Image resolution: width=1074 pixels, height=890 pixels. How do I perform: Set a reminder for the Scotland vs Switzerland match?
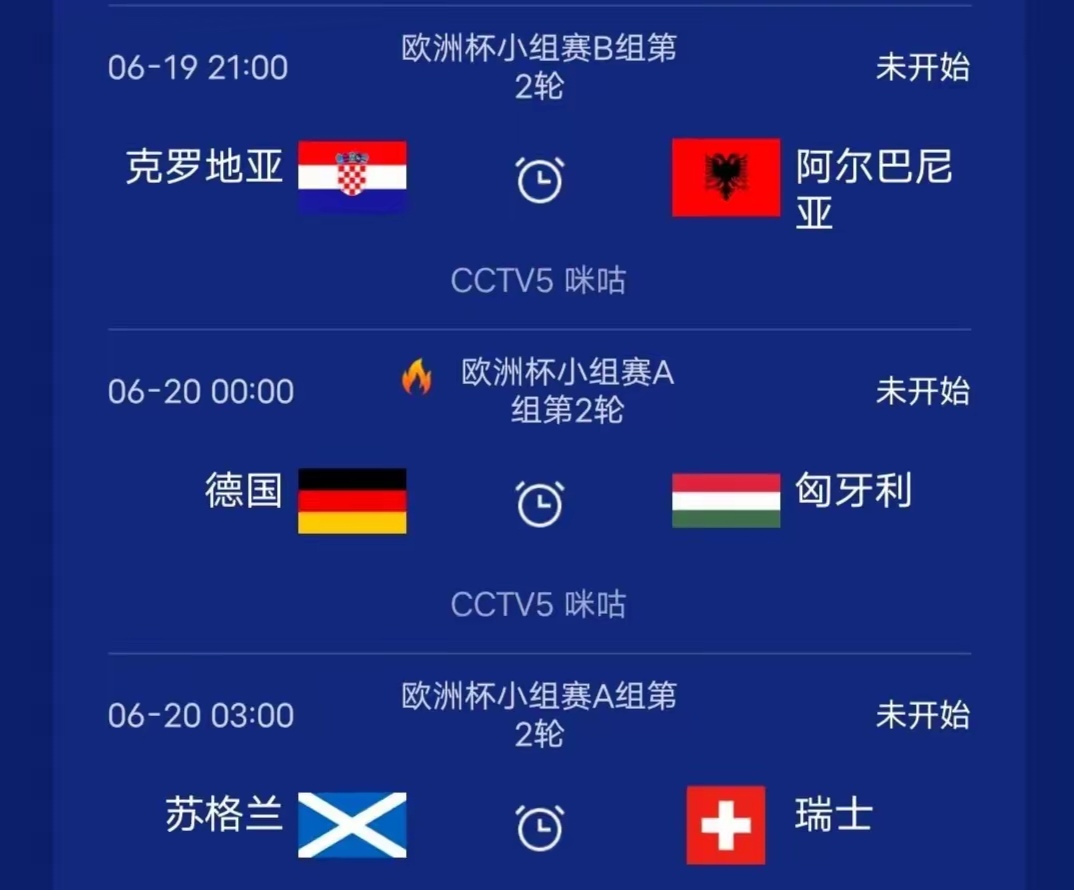[540, 827]
